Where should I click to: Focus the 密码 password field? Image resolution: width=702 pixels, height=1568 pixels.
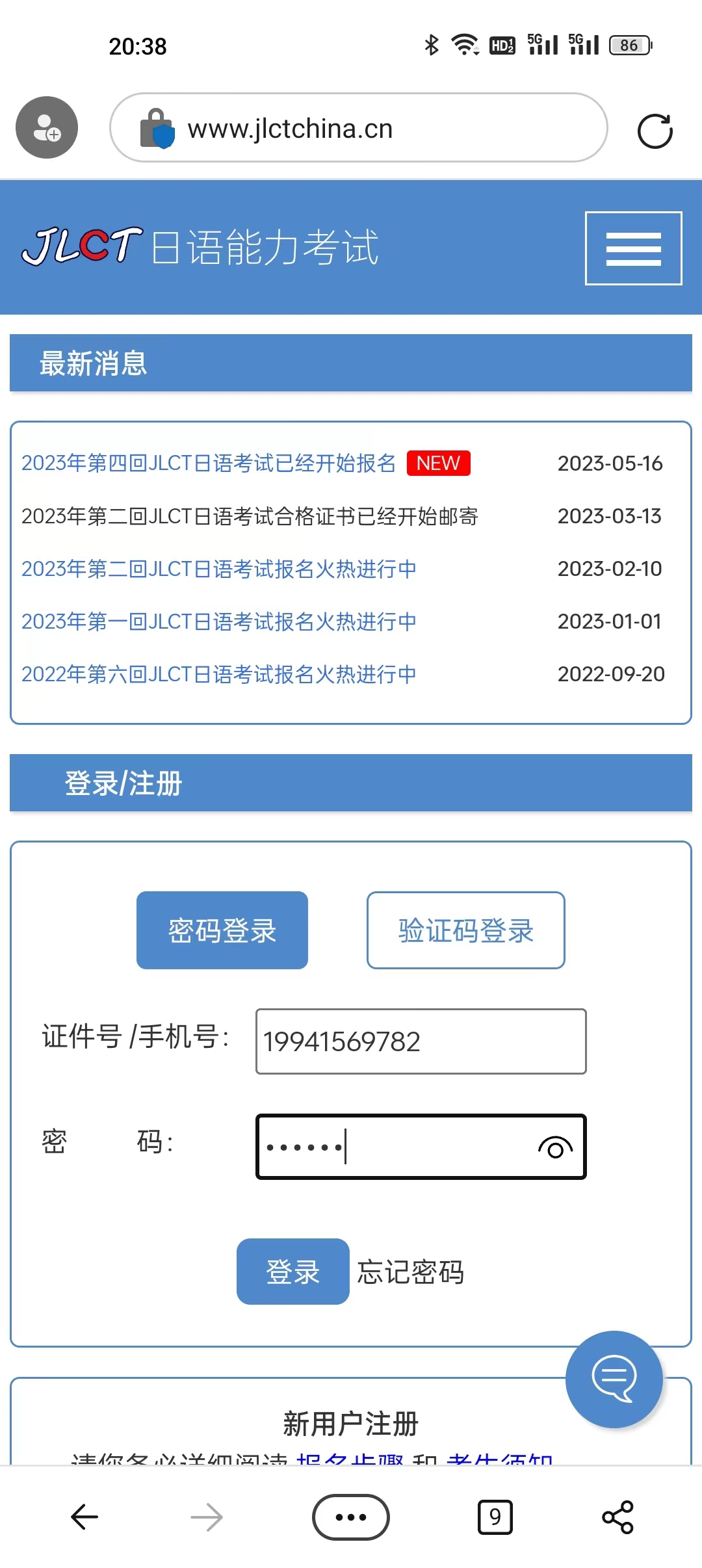pyautogui.click(x=421, y=1147)
